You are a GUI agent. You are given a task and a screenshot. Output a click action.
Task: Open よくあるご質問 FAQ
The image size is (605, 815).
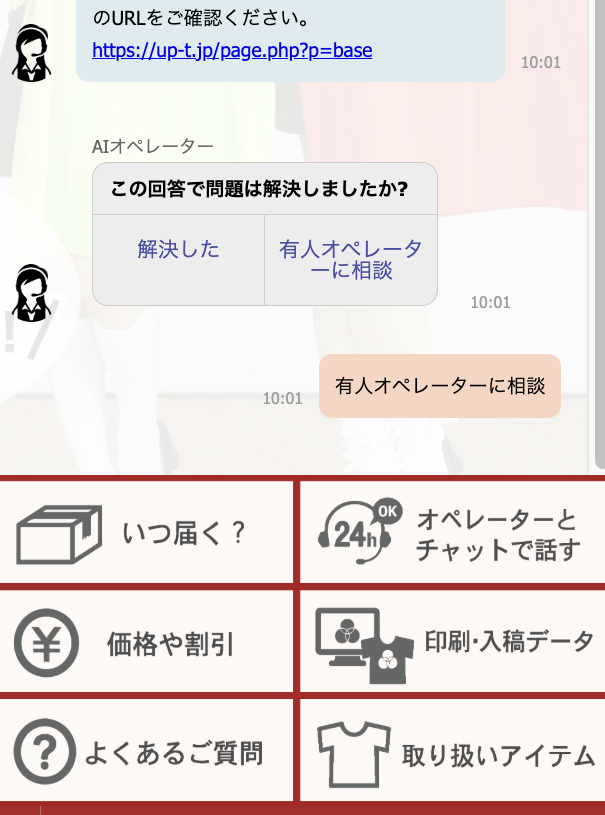coord(147,752)
